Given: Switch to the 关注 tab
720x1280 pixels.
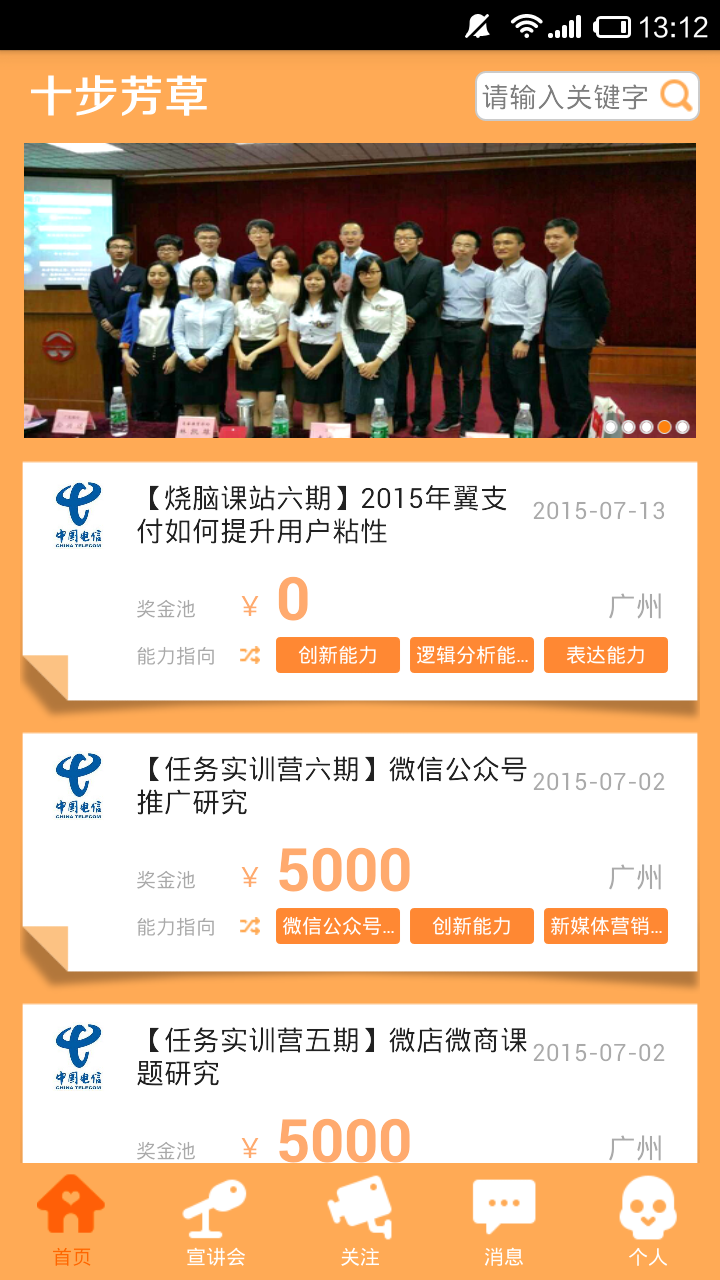Looking at the screenshot, I should point(360,1222).
